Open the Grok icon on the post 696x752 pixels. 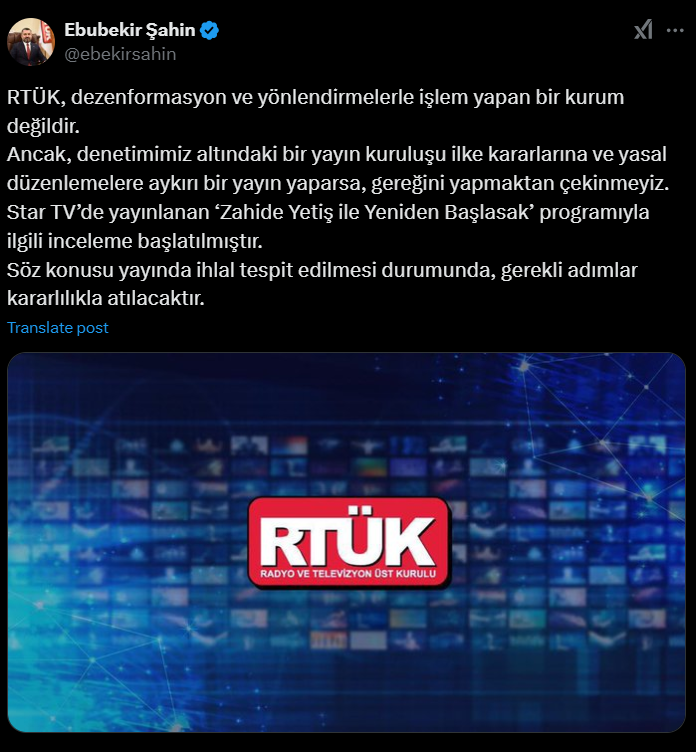(x=643, y=31)
